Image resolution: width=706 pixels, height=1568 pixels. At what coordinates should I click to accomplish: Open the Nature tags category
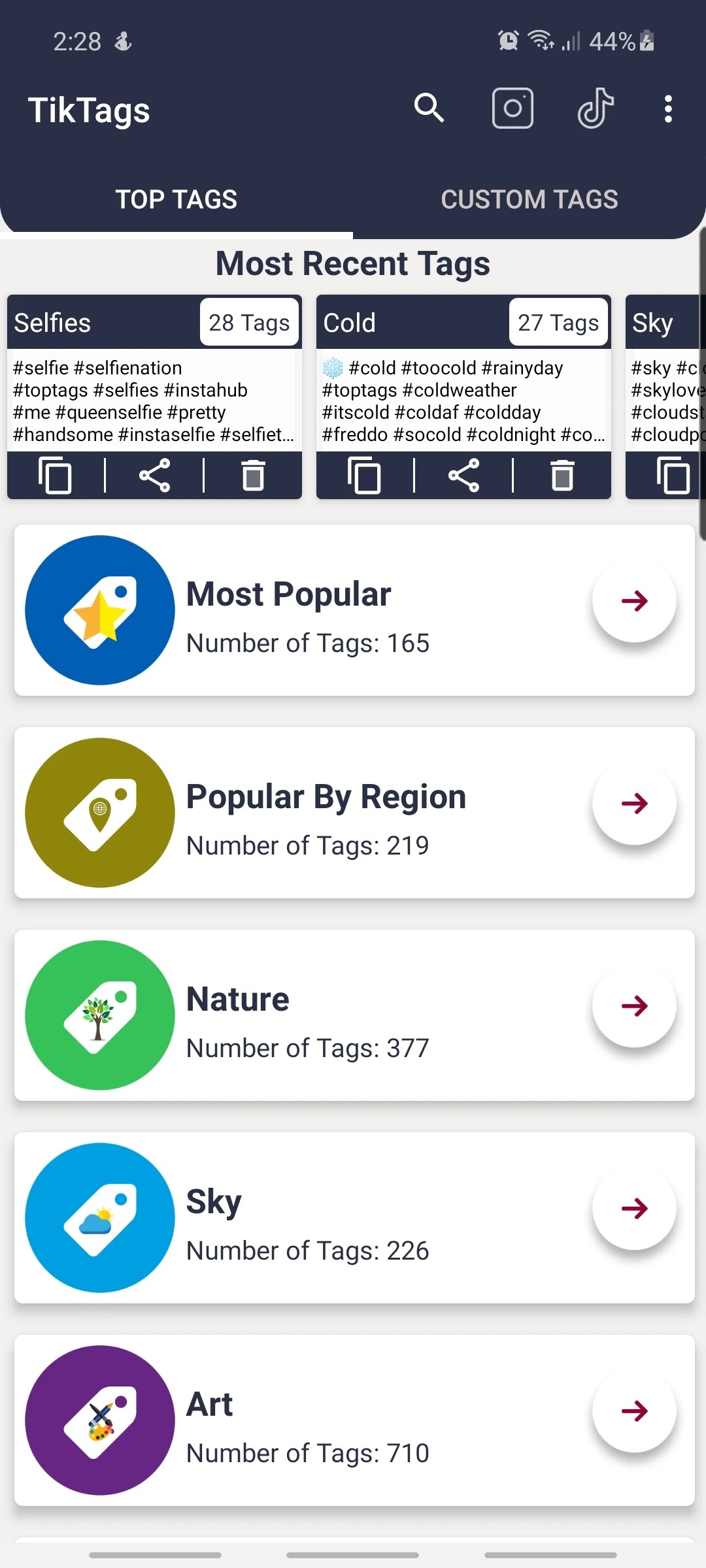(354, 1015)
